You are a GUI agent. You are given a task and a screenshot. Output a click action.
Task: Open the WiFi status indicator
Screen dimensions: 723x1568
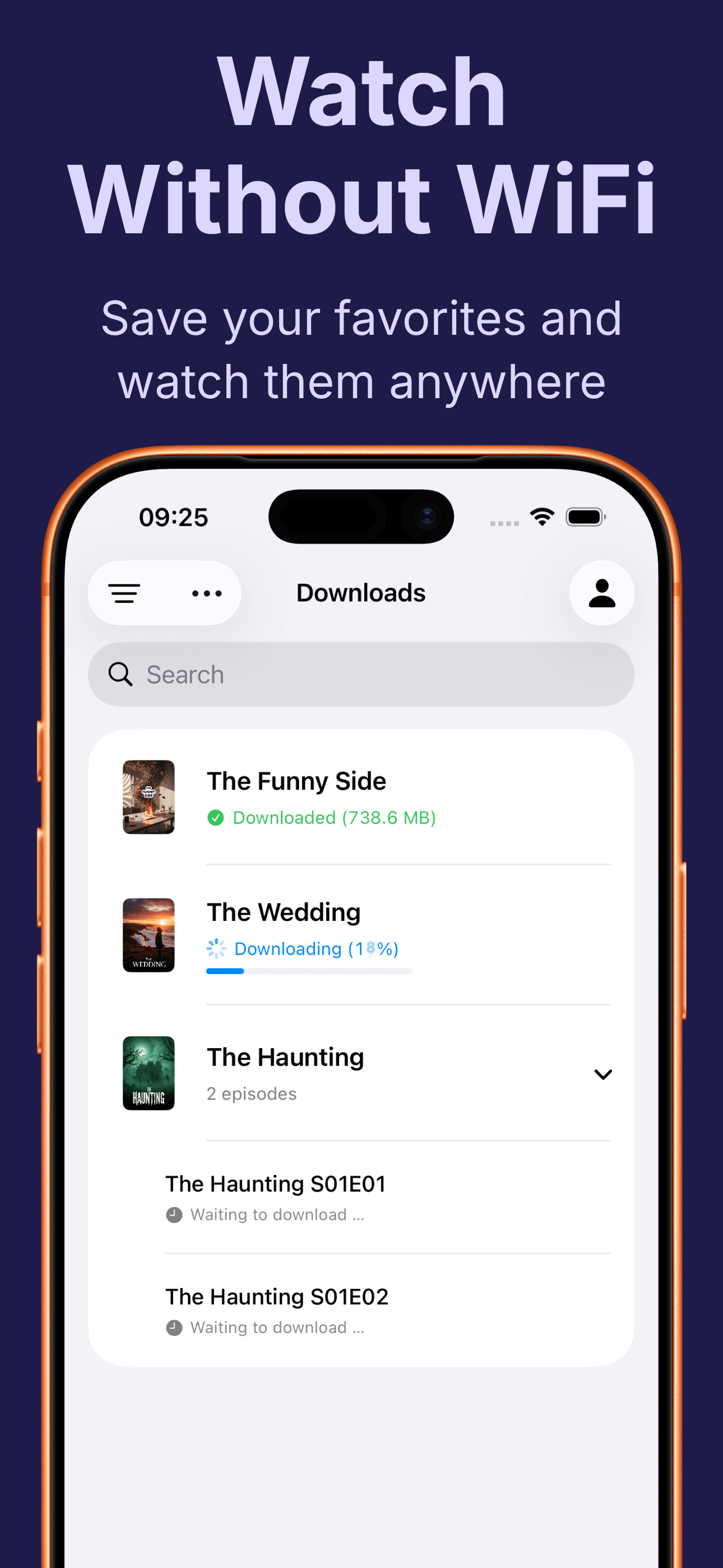coord(541,516)
